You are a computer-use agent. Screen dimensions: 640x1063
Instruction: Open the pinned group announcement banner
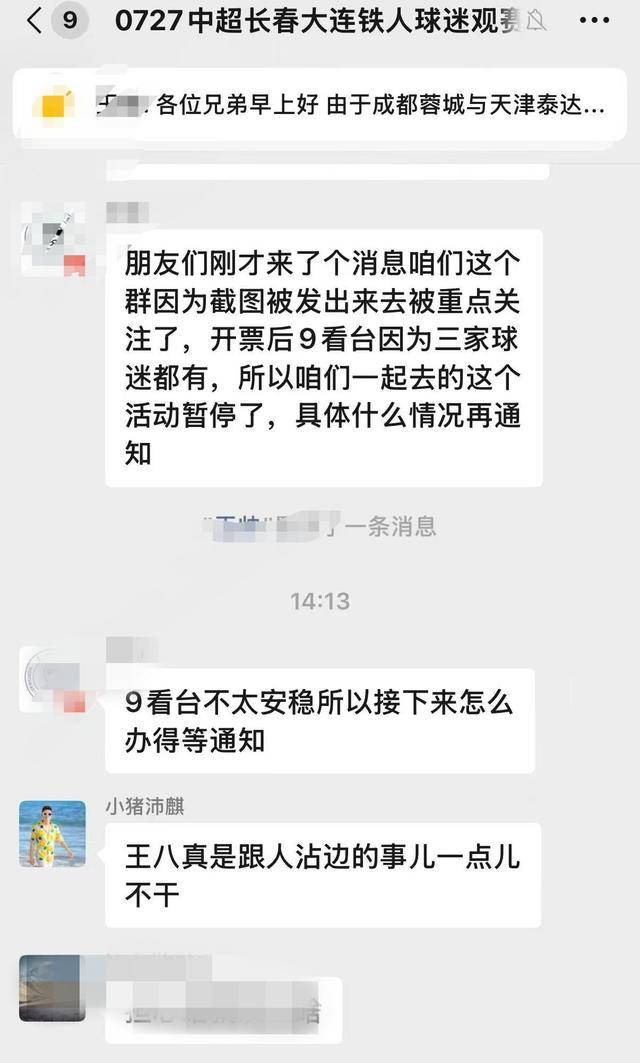click(320, 102)
